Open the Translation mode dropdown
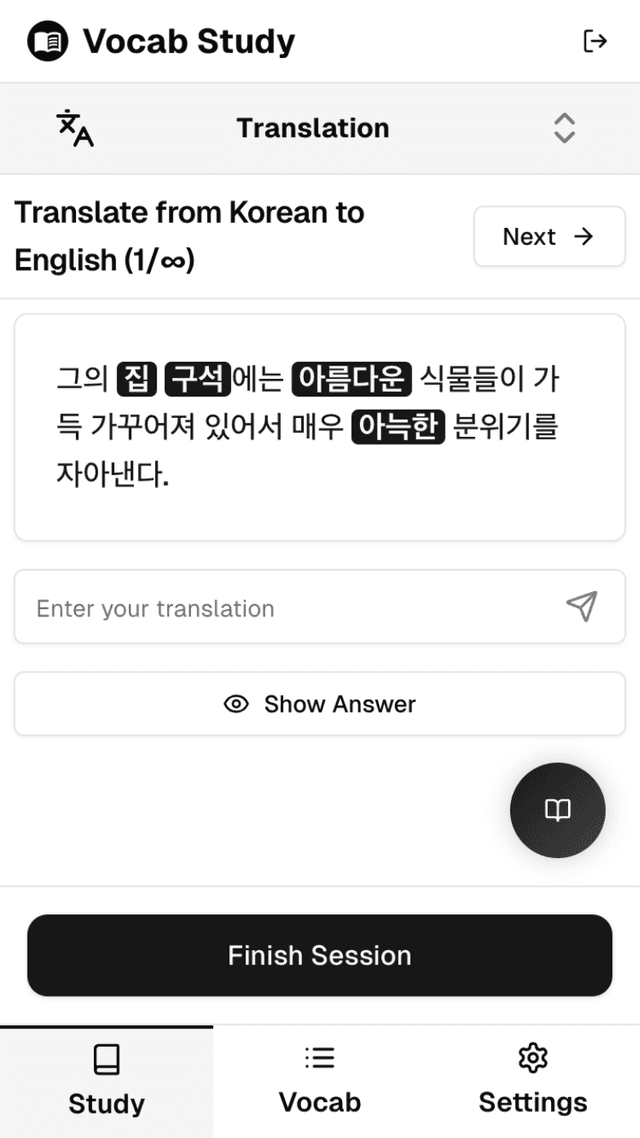This screenshot has height=1138, width=640. (x=319, y=128)
